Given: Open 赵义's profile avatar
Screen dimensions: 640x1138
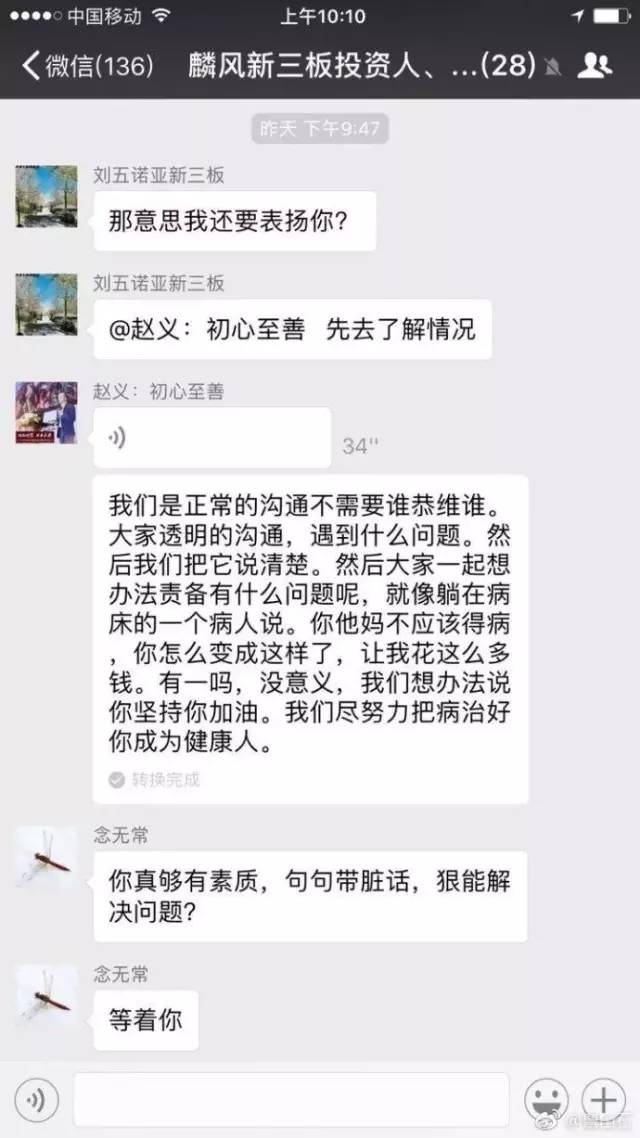Looking at the screenshot, I should (x=46, y=413).
